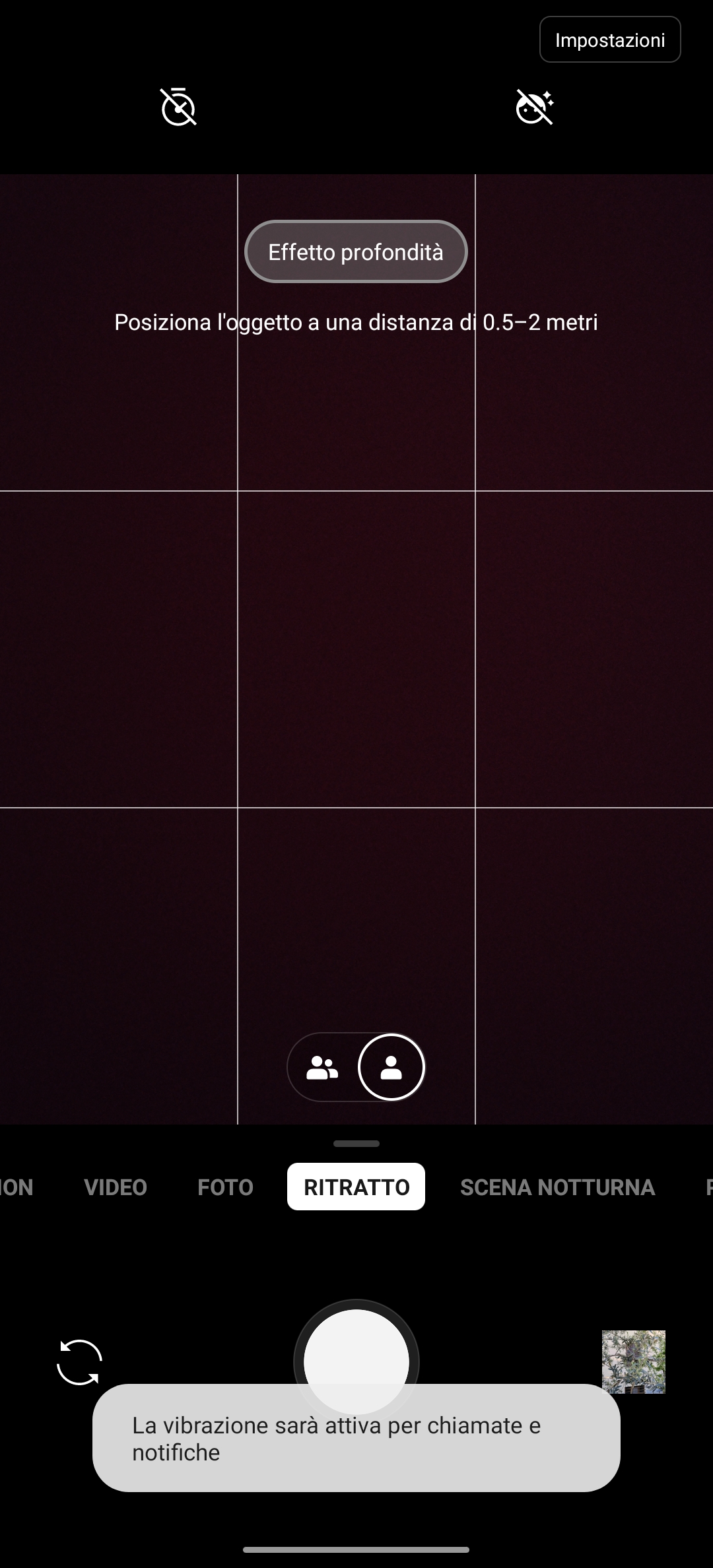Tap the handle above the mode bar
The width and height of the screenshot is (713, 1568).
[356, 1144]
